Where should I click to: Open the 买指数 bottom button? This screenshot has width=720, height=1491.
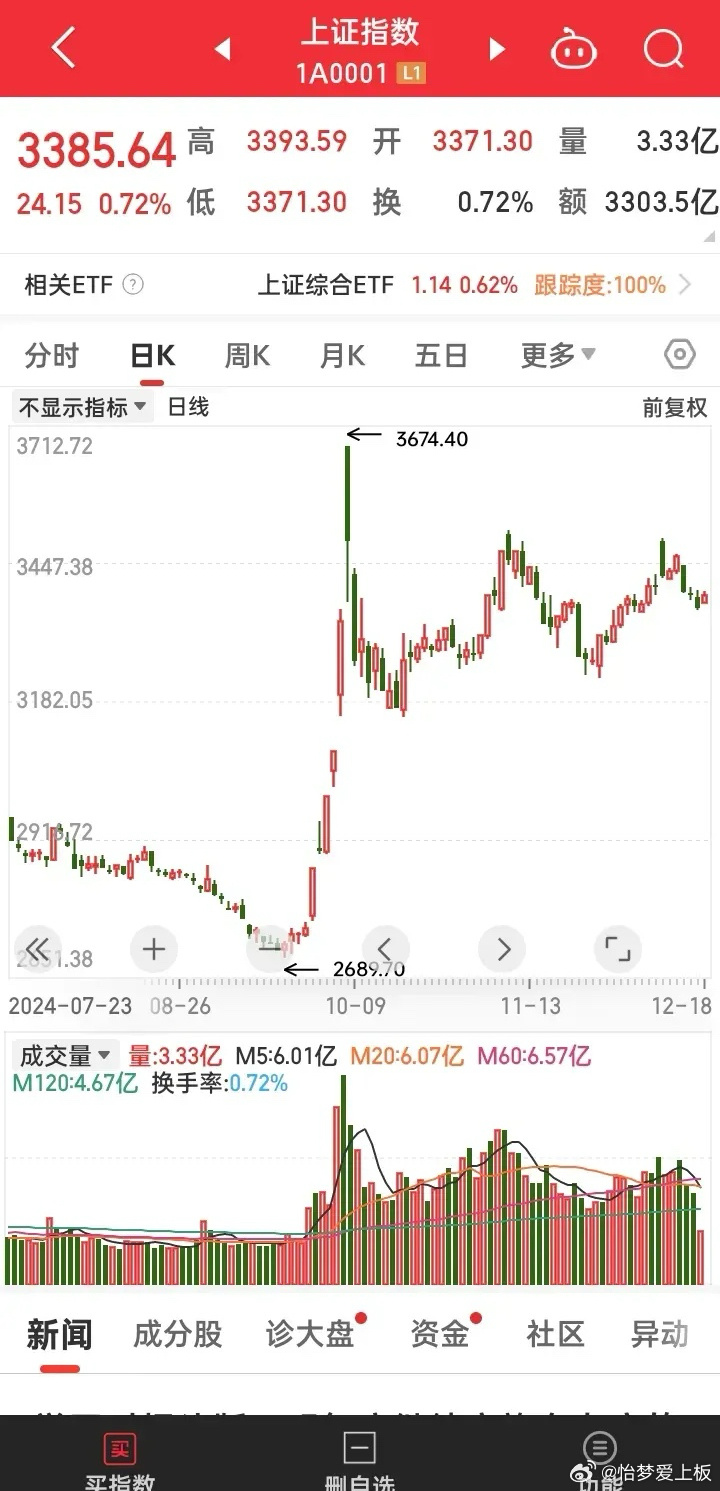point(120,1462)
